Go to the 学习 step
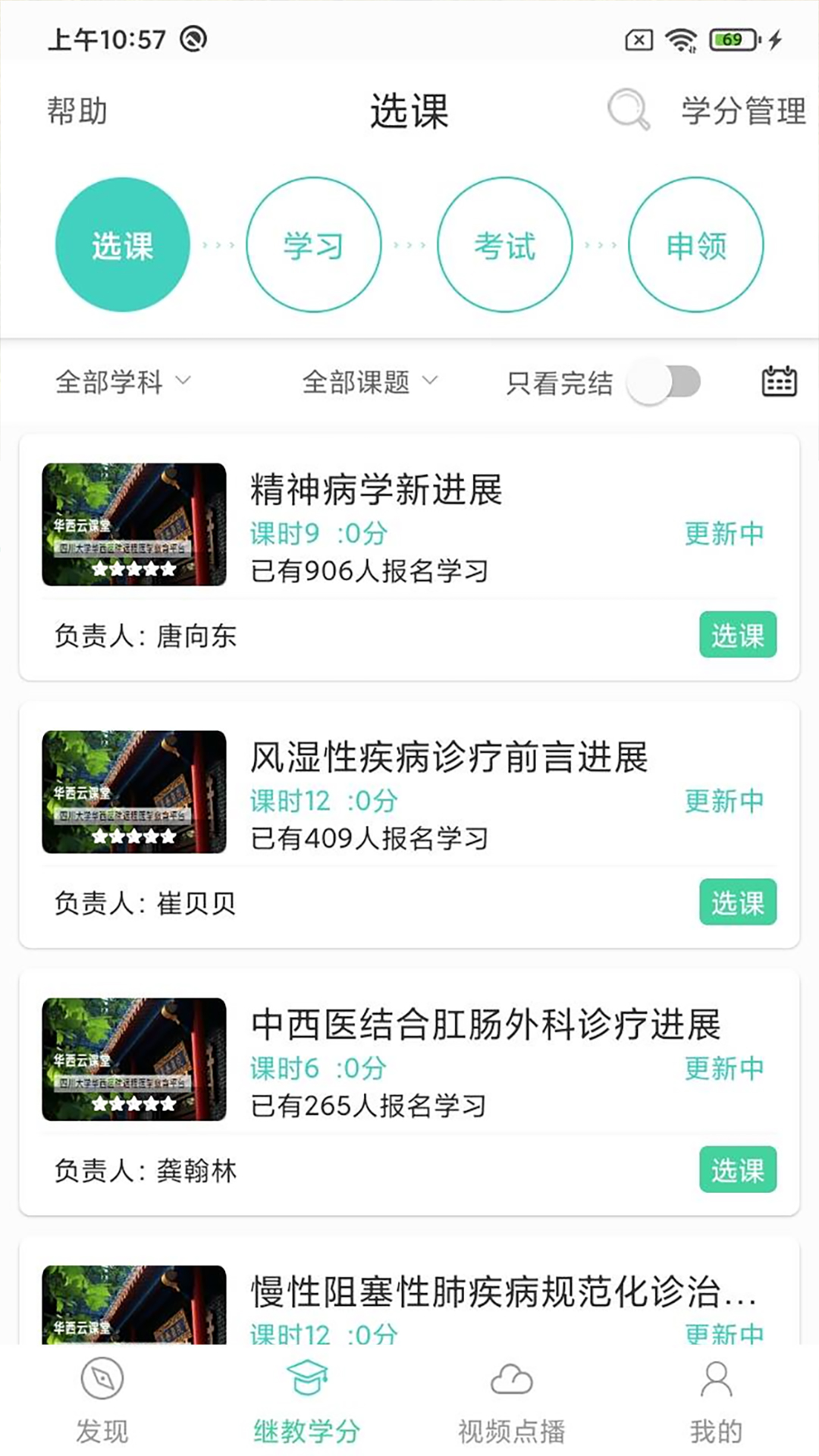This screenshot has width=819, height=1456. 313,245
